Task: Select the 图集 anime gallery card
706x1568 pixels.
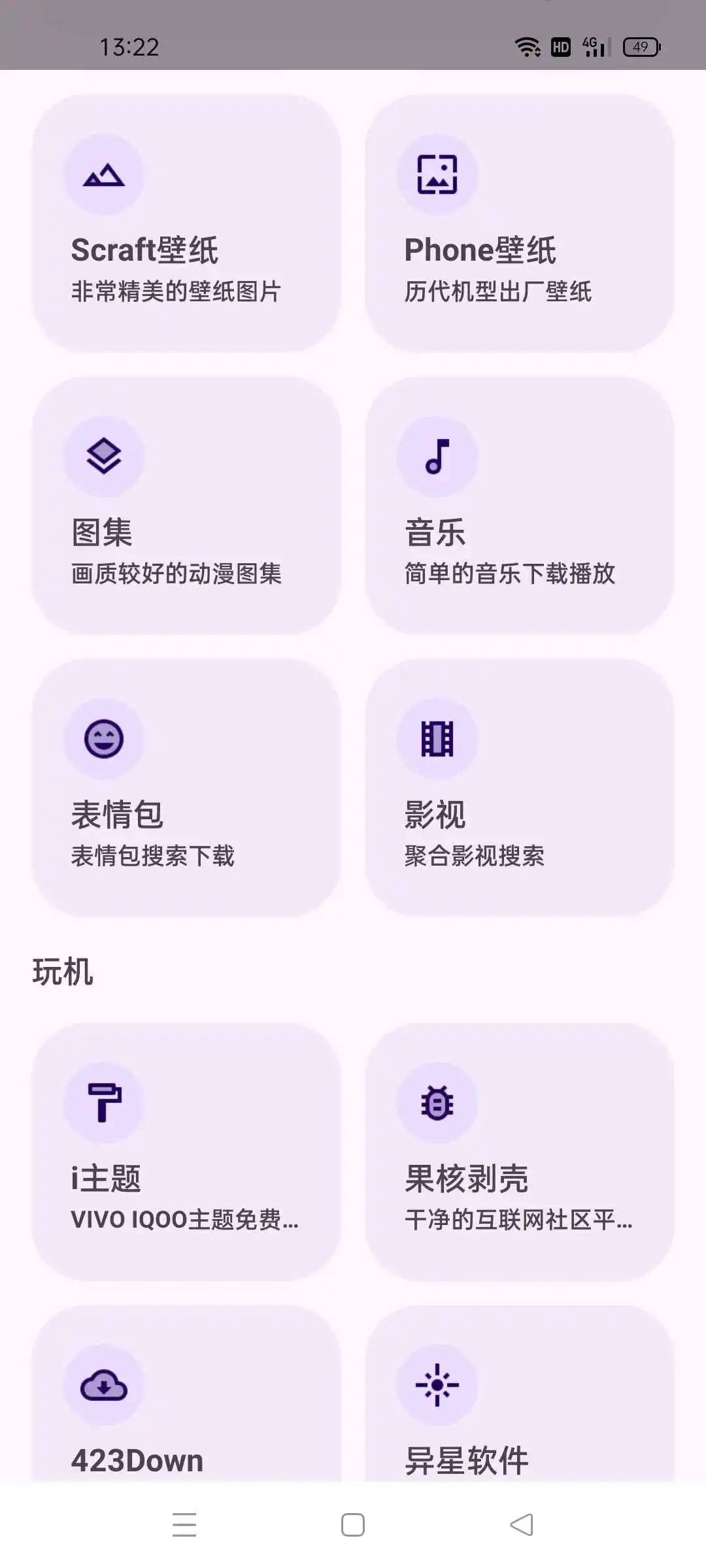Action: pyautogui.click(x=186, y=505)
